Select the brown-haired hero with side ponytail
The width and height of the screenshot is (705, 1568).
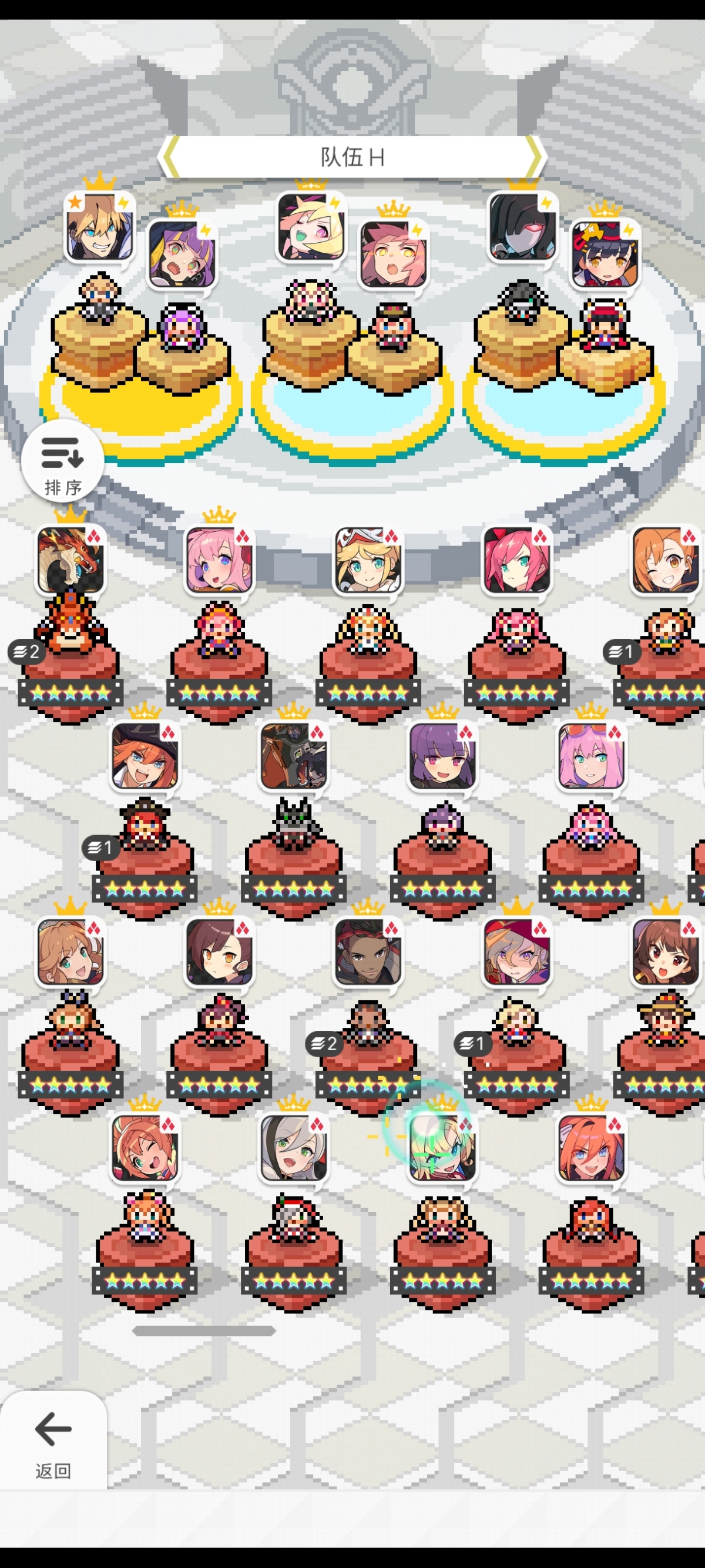(219, 952)
